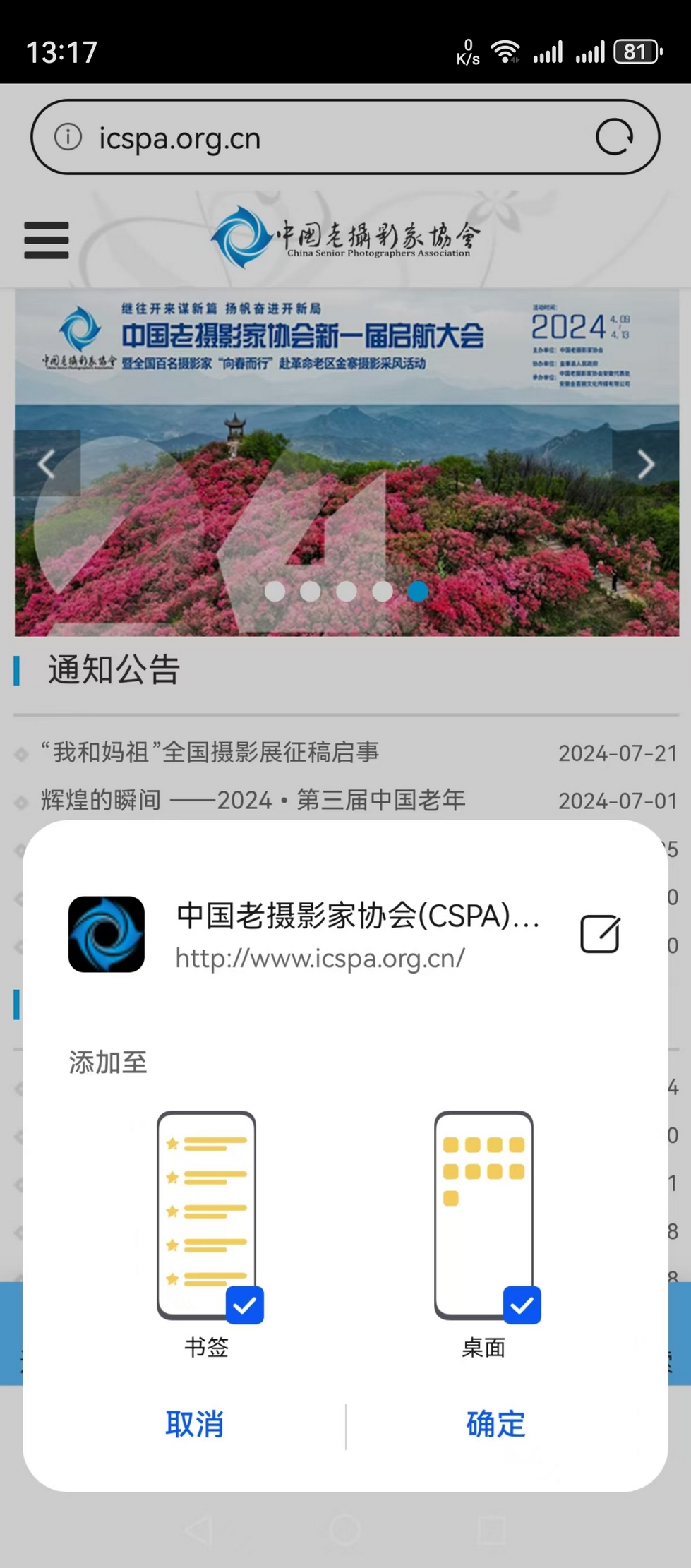Edit the bookmark title and URL
This screenshot has width=691, height=1568.
coord(599,934)
